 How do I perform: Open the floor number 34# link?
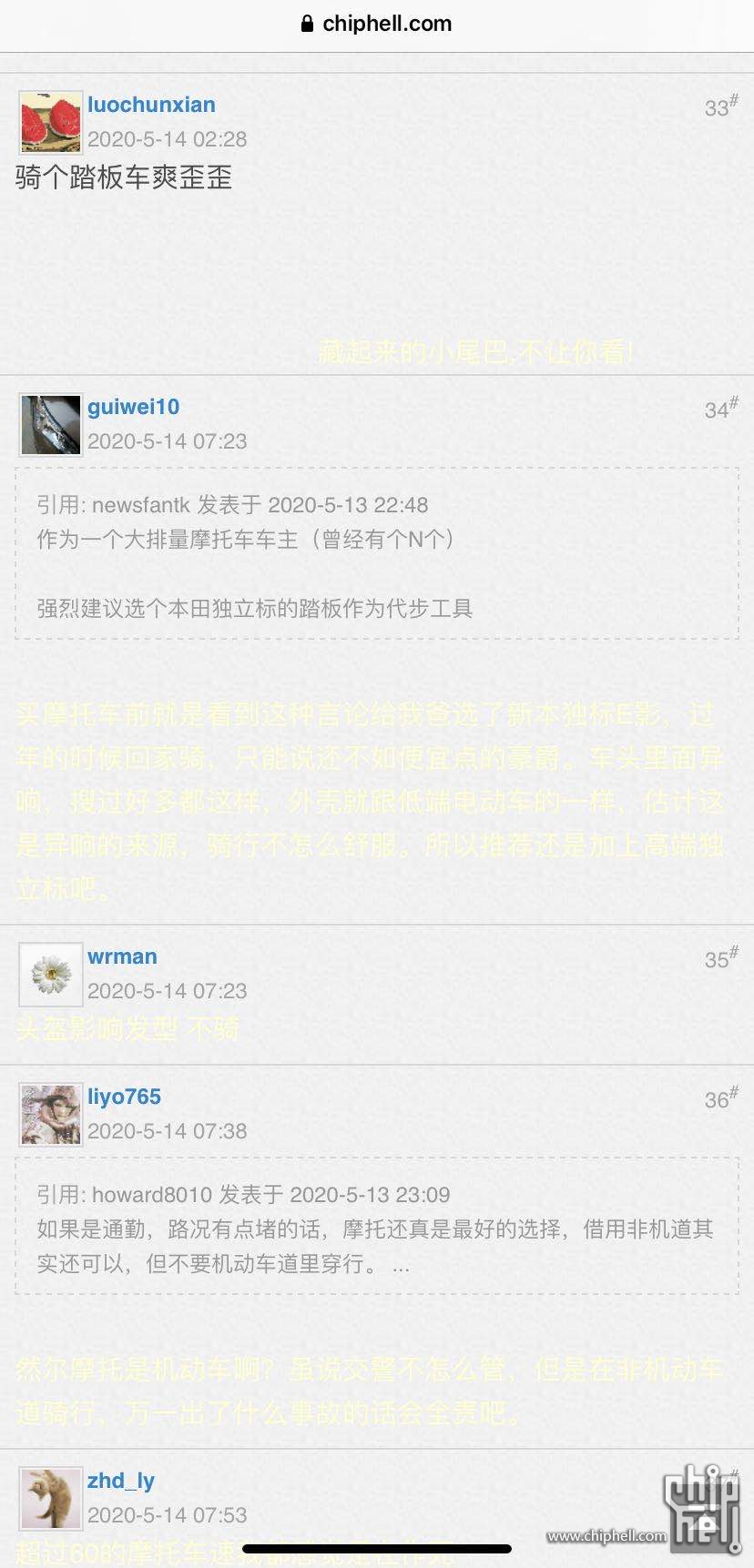[x=720, y=410]
